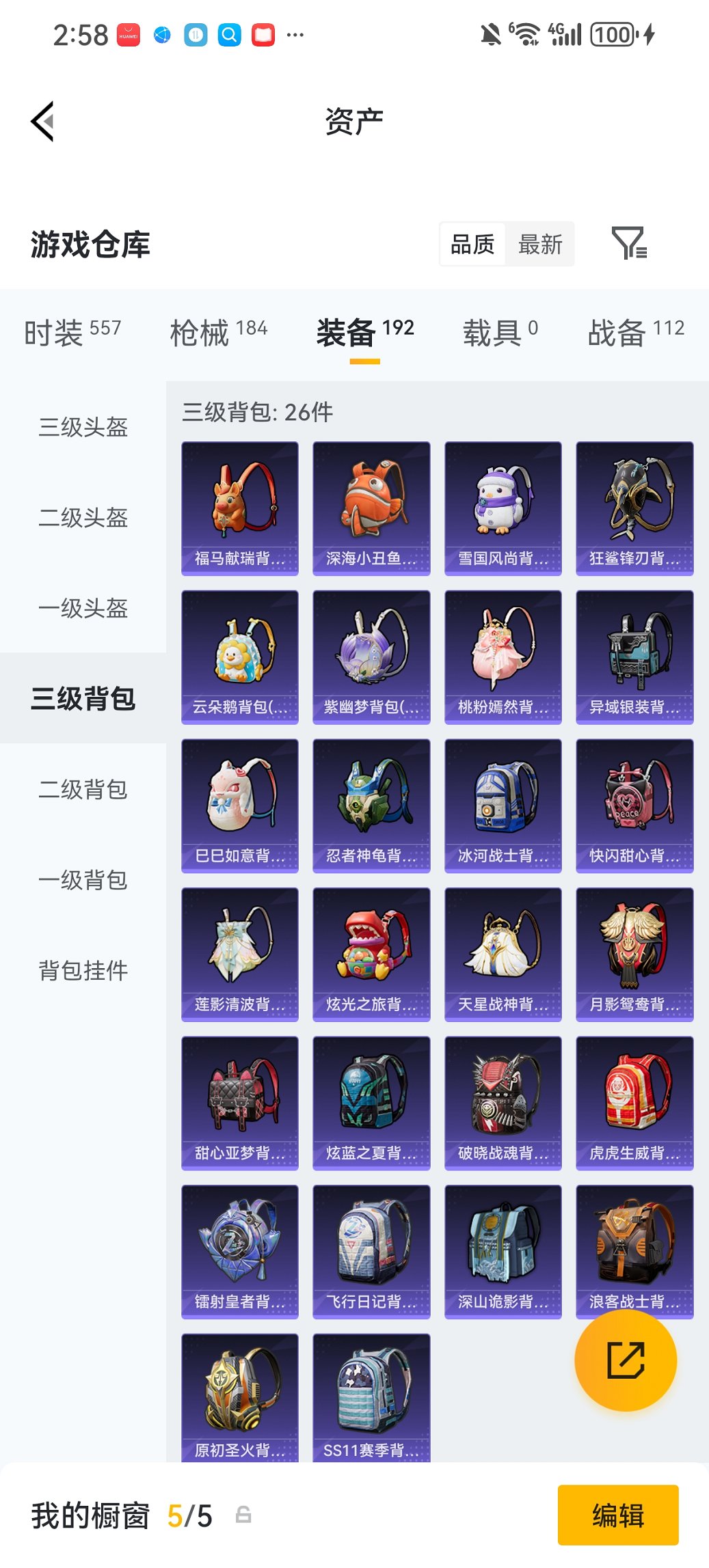The image size is (709, 1568).
Task: Tap the orange share floating button
Action: coord(626,1360)
